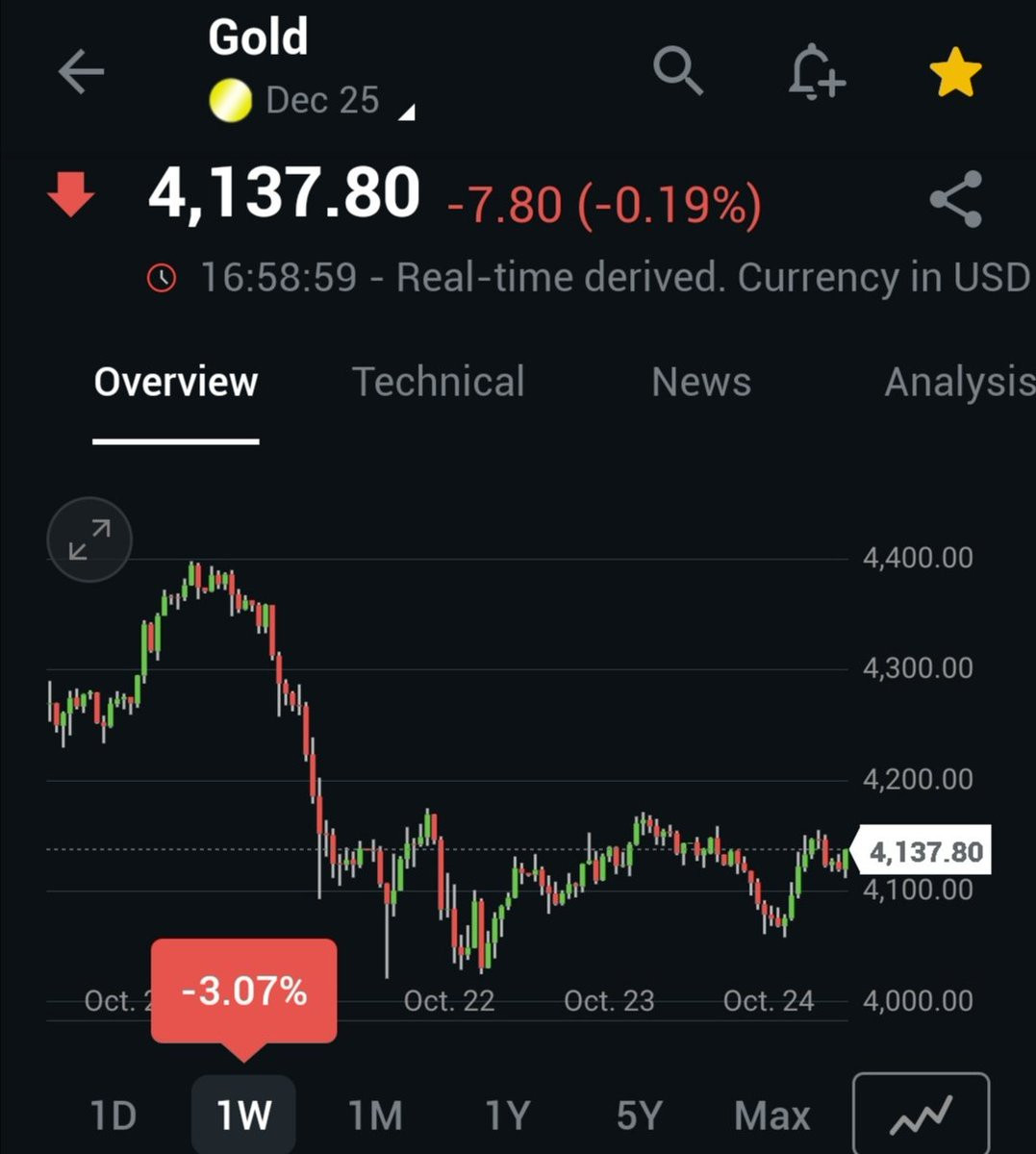
Task: Go back using the top-left arrow
Action: pyautogui.click(x=81, y=72)
